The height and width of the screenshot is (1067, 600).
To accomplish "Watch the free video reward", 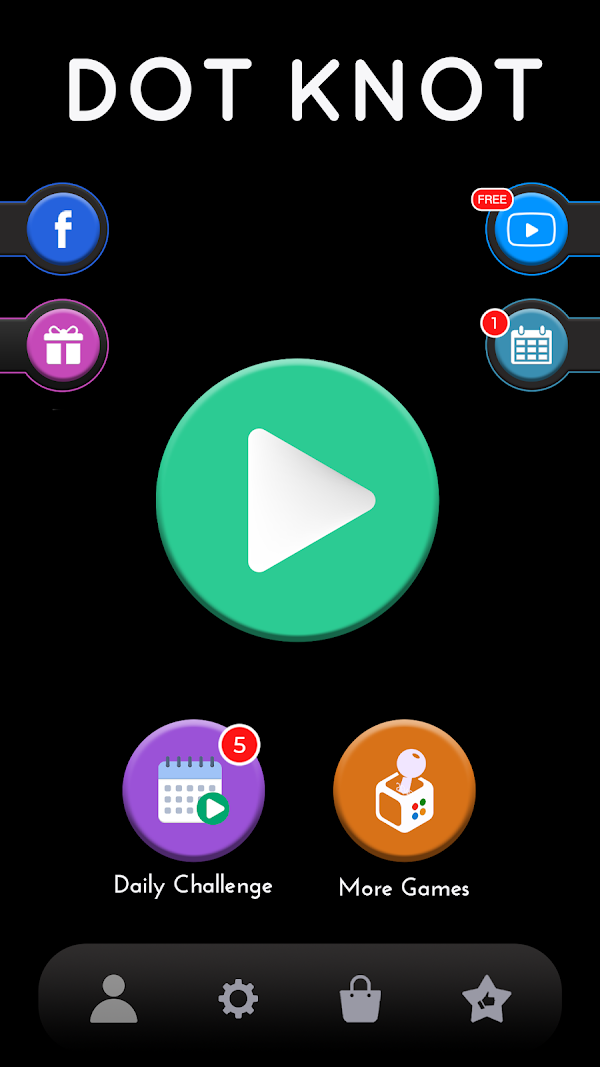I will click(x=531, y=229).
